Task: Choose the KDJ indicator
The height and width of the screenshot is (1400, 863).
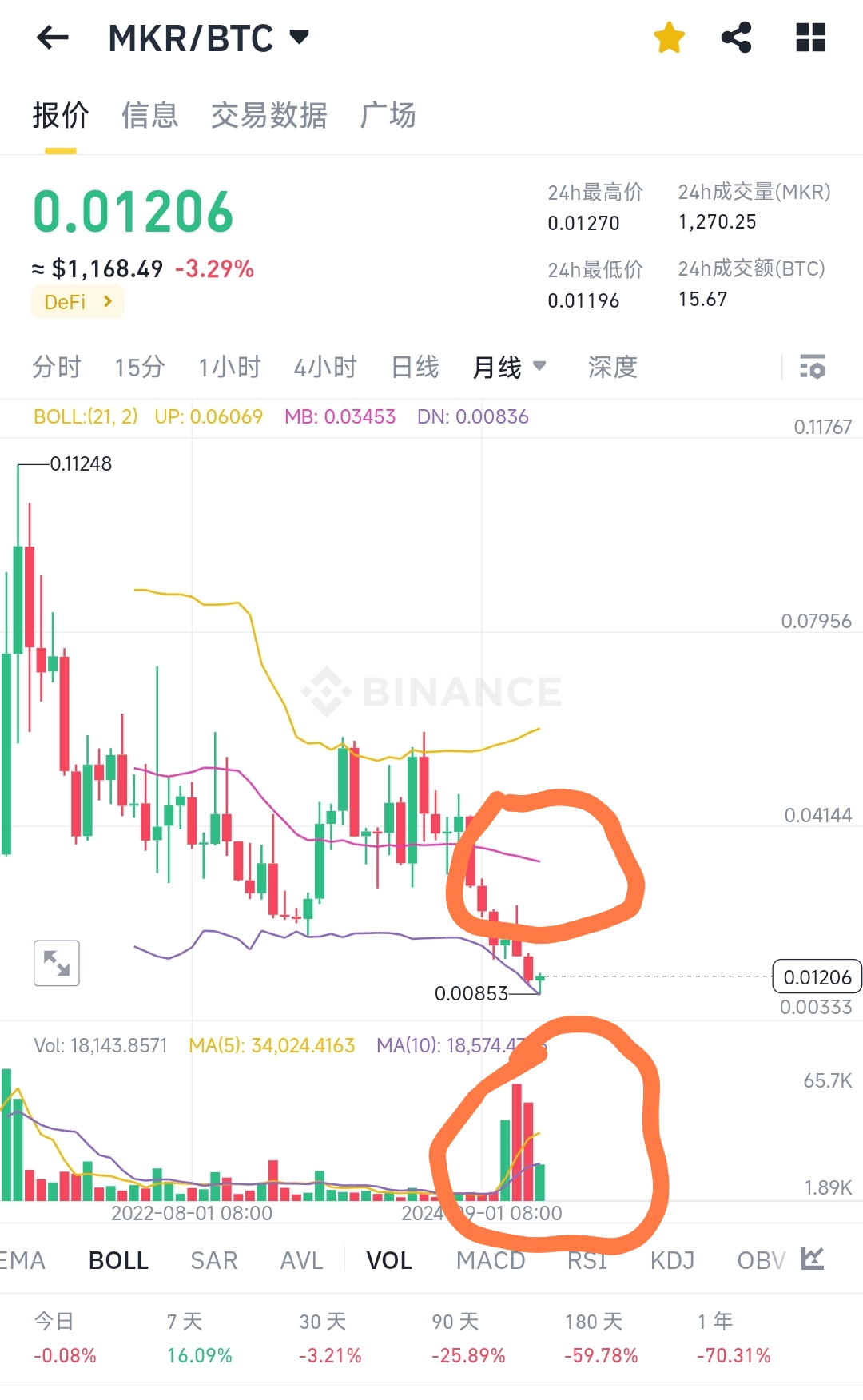Action: (x=671, y=1260)
